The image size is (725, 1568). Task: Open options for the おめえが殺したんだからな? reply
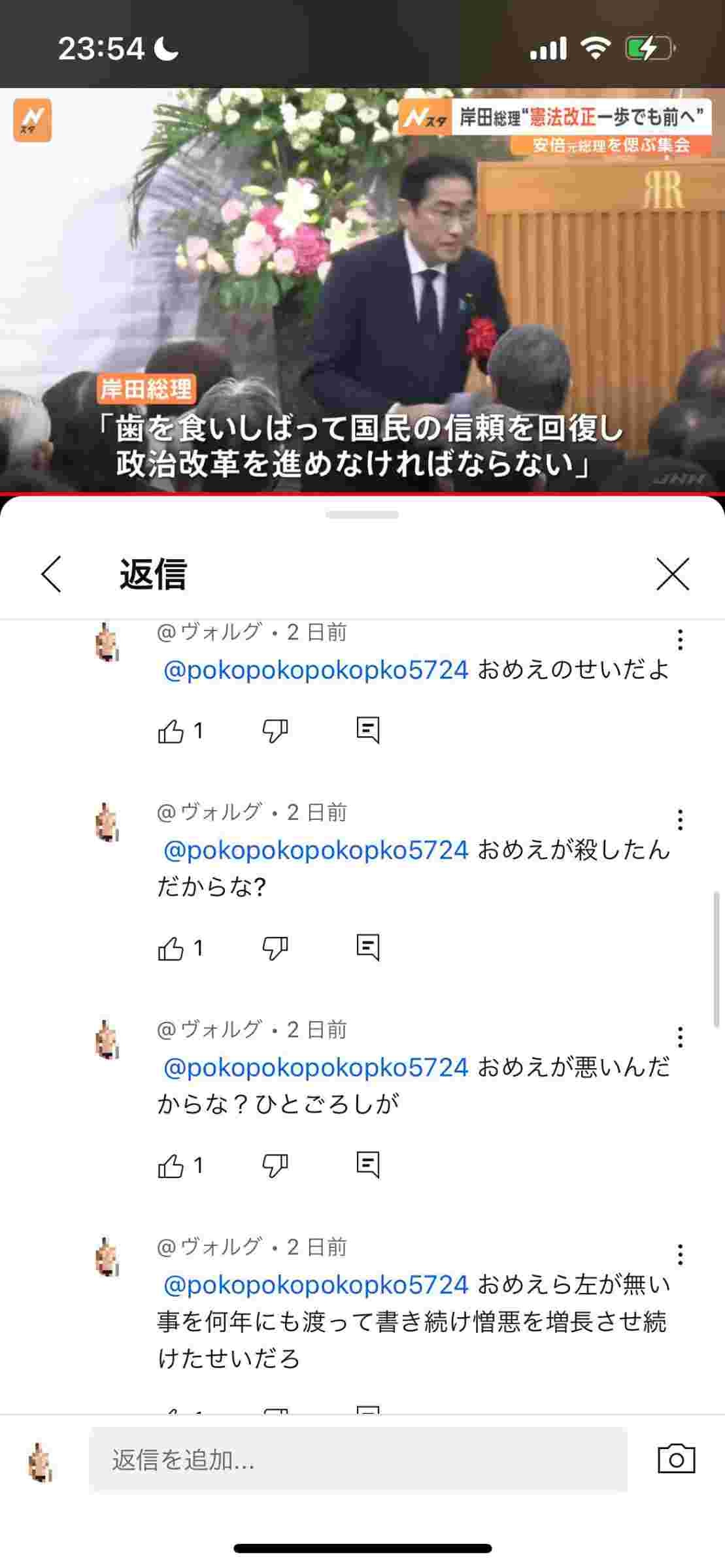point(680,820)
